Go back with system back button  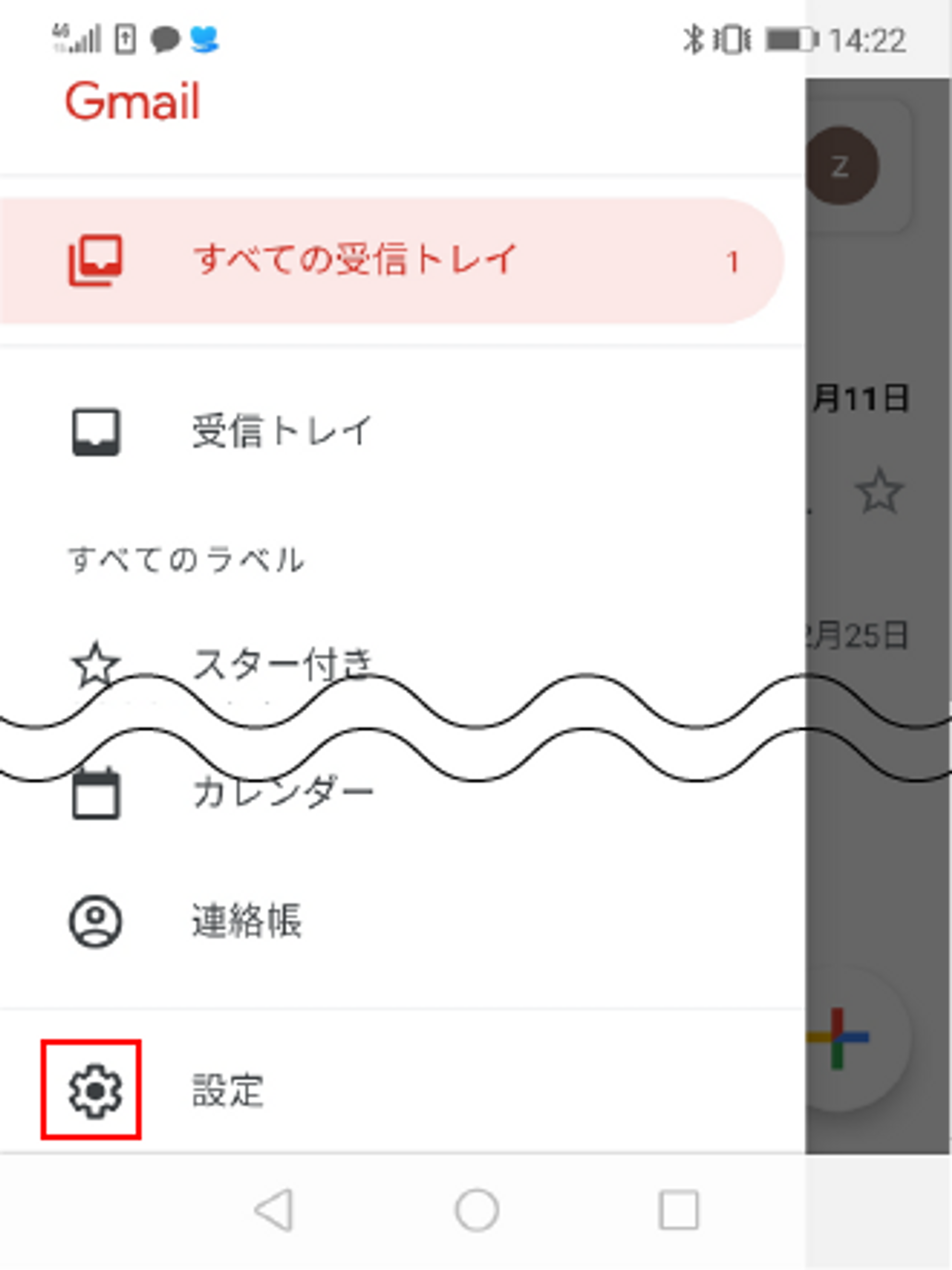(x=275, y=1210)
